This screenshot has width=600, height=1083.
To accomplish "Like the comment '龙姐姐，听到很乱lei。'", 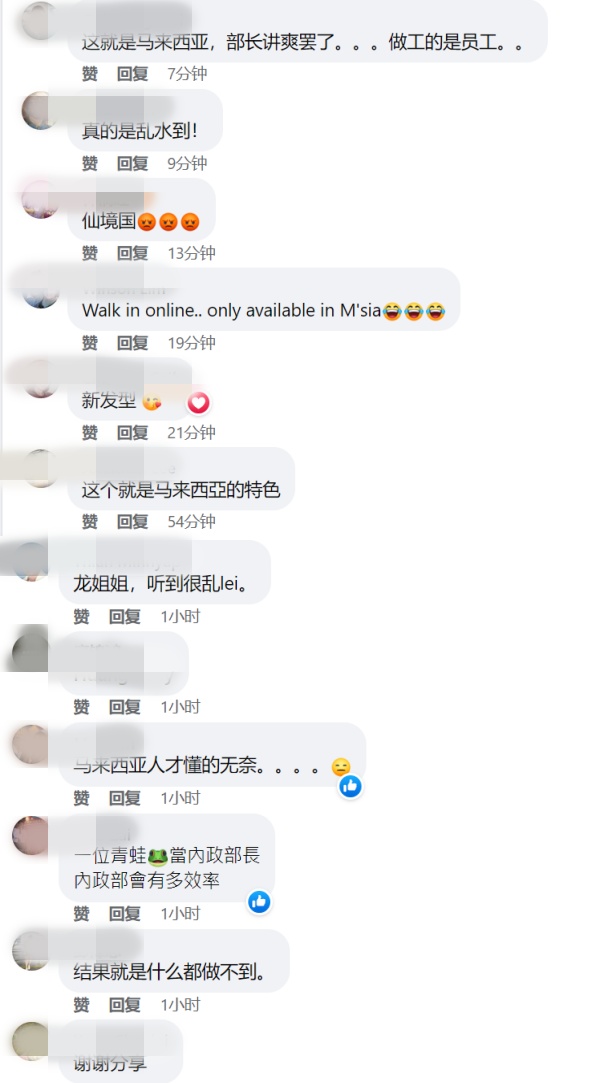I will (x=81, y=616).
